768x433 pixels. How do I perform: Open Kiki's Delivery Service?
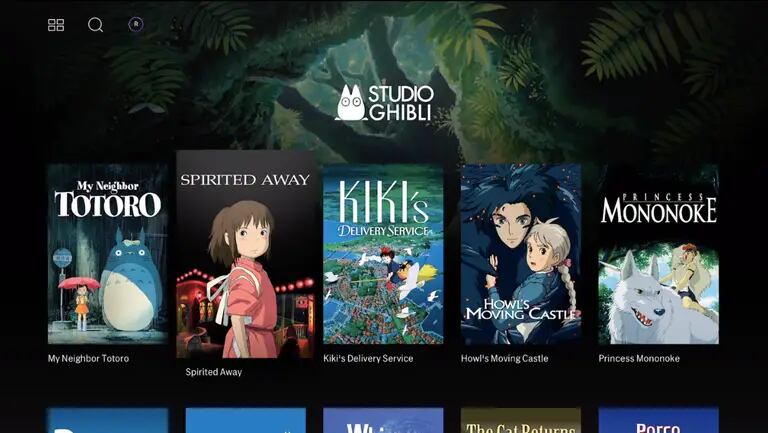383,254
